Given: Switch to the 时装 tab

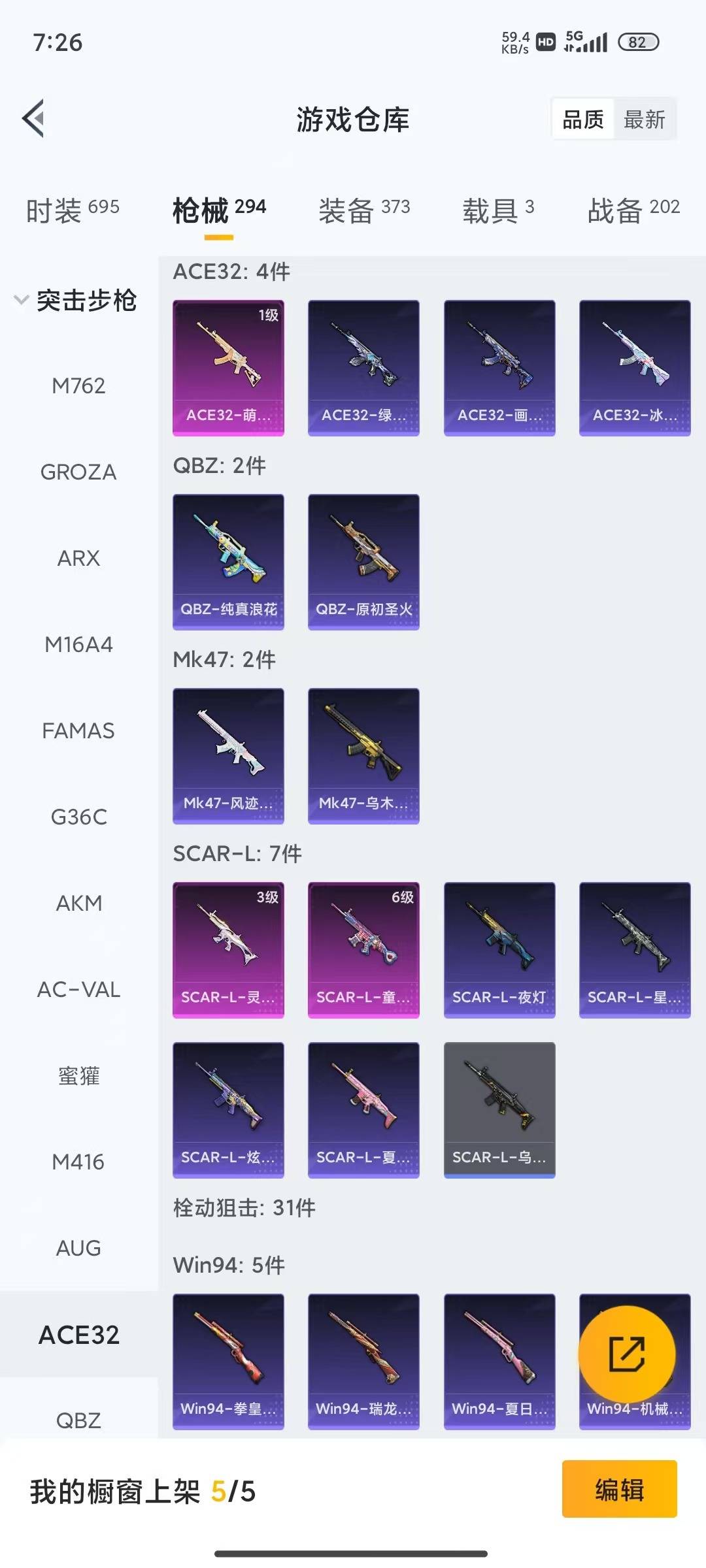Looking at the screenshot, I should point(73,210).
